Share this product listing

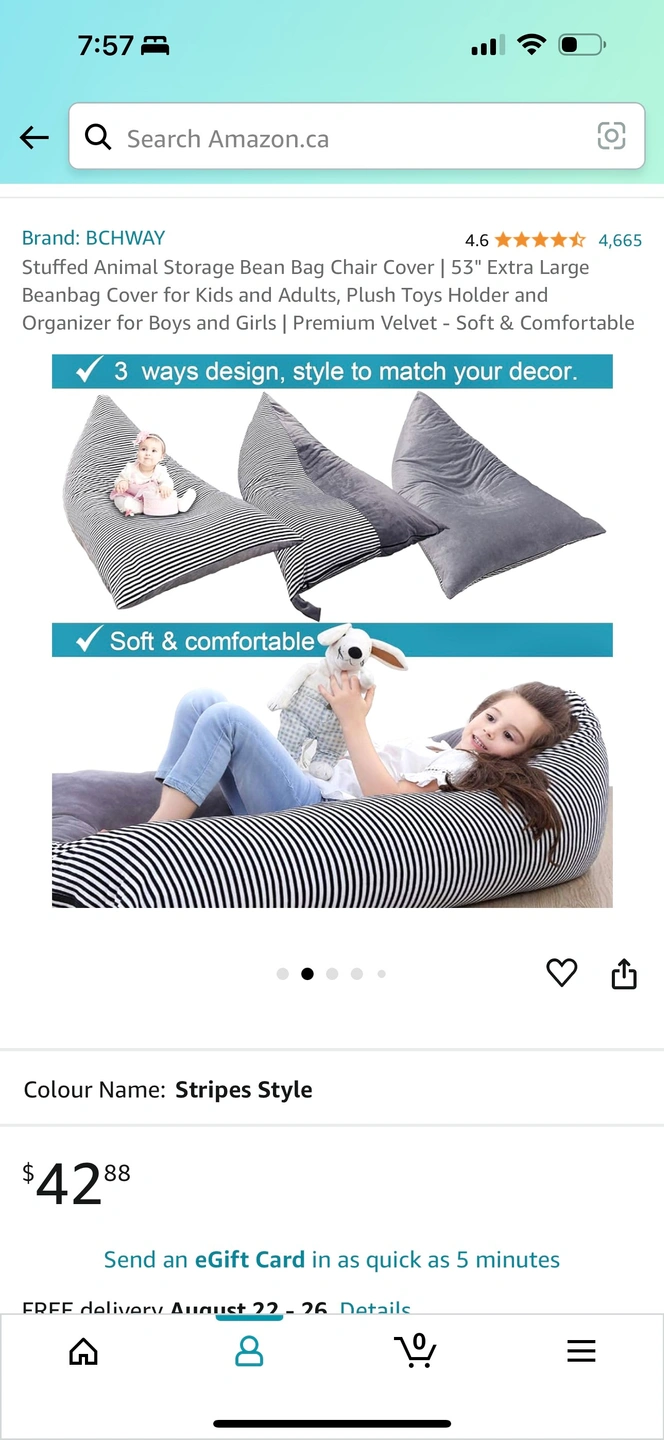pos(624,973)
